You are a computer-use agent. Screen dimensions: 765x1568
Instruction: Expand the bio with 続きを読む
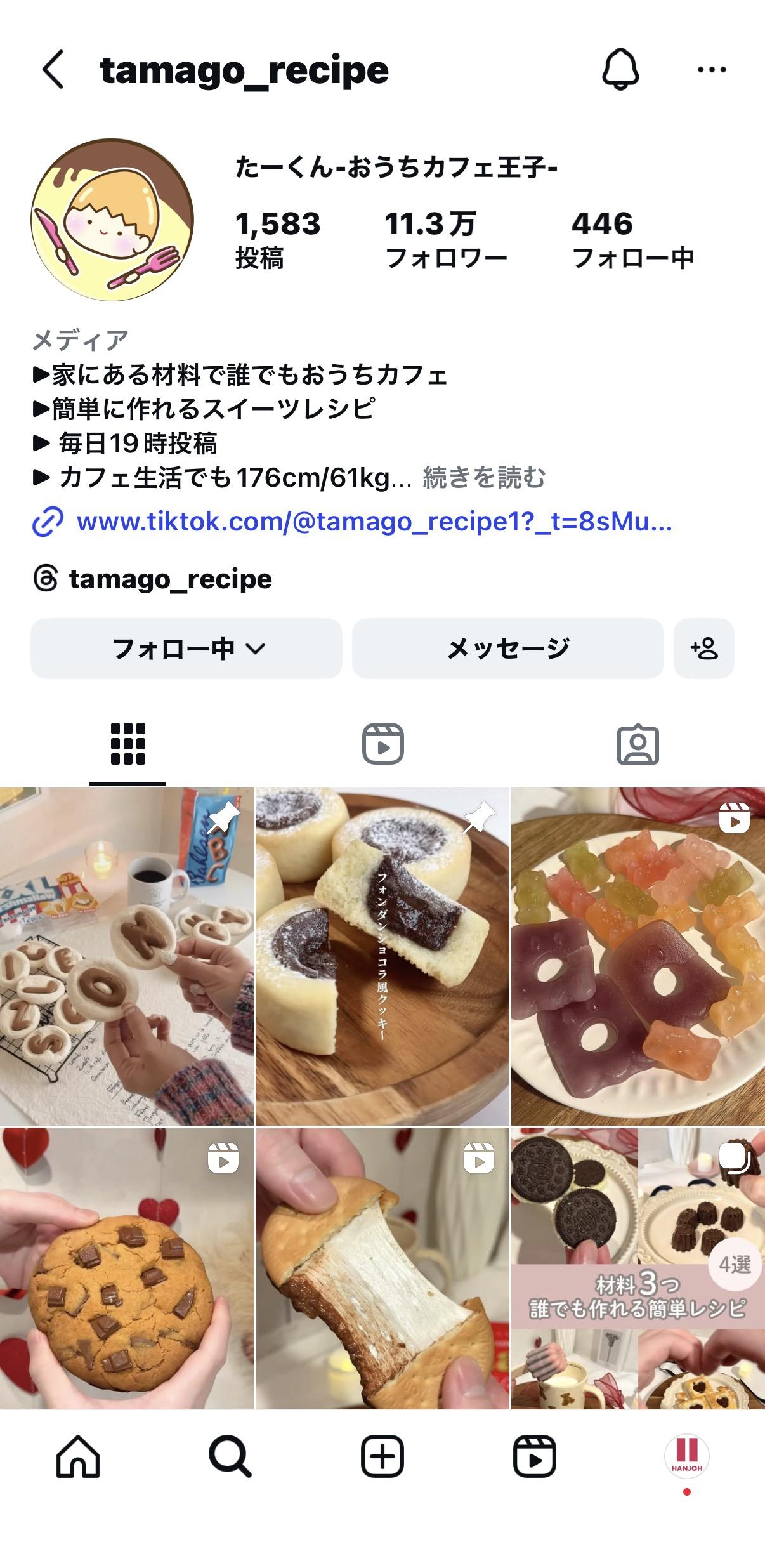484,478
